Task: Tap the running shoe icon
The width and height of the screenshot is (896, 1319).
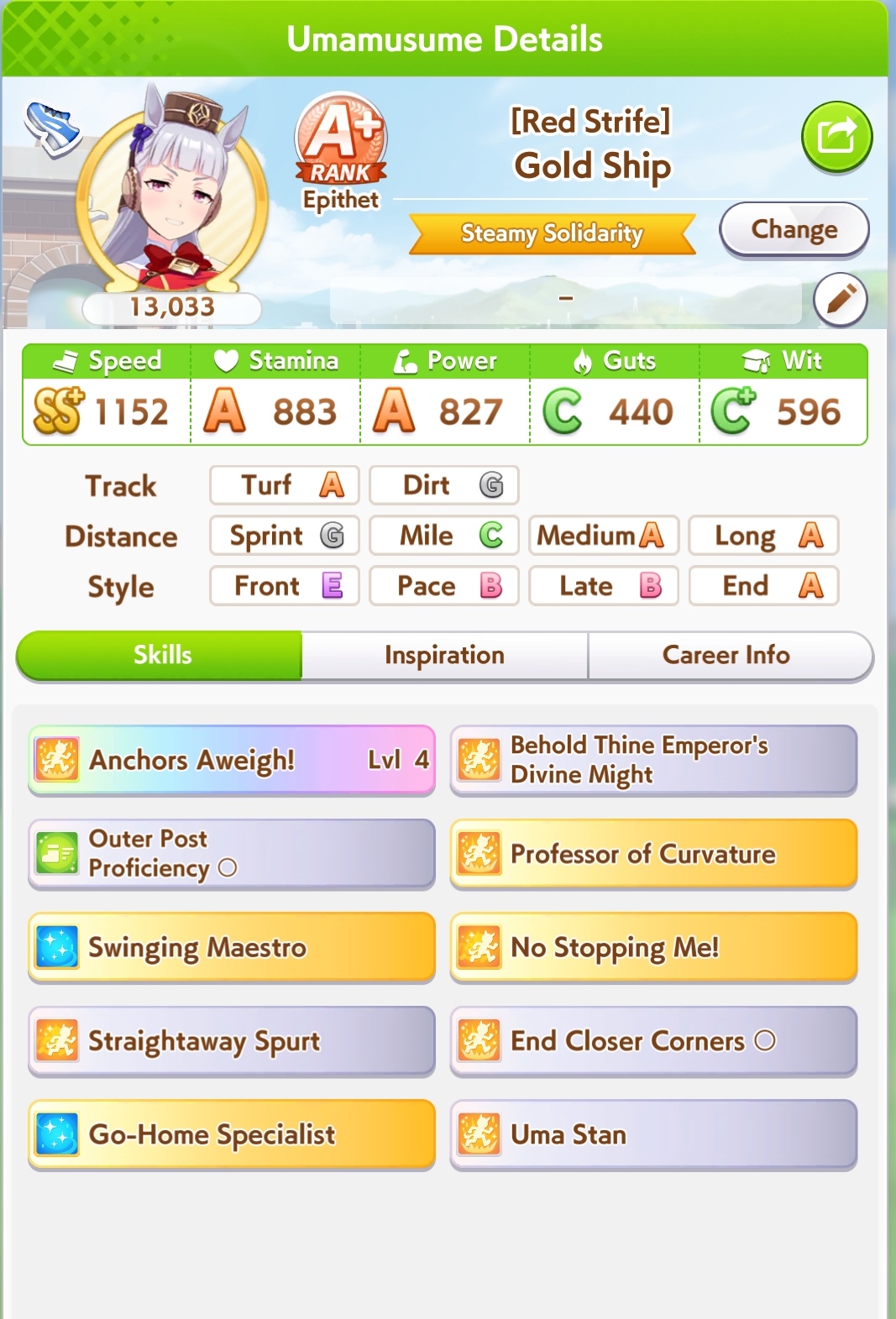Action: pyautogui.click(x=52, y=128)
